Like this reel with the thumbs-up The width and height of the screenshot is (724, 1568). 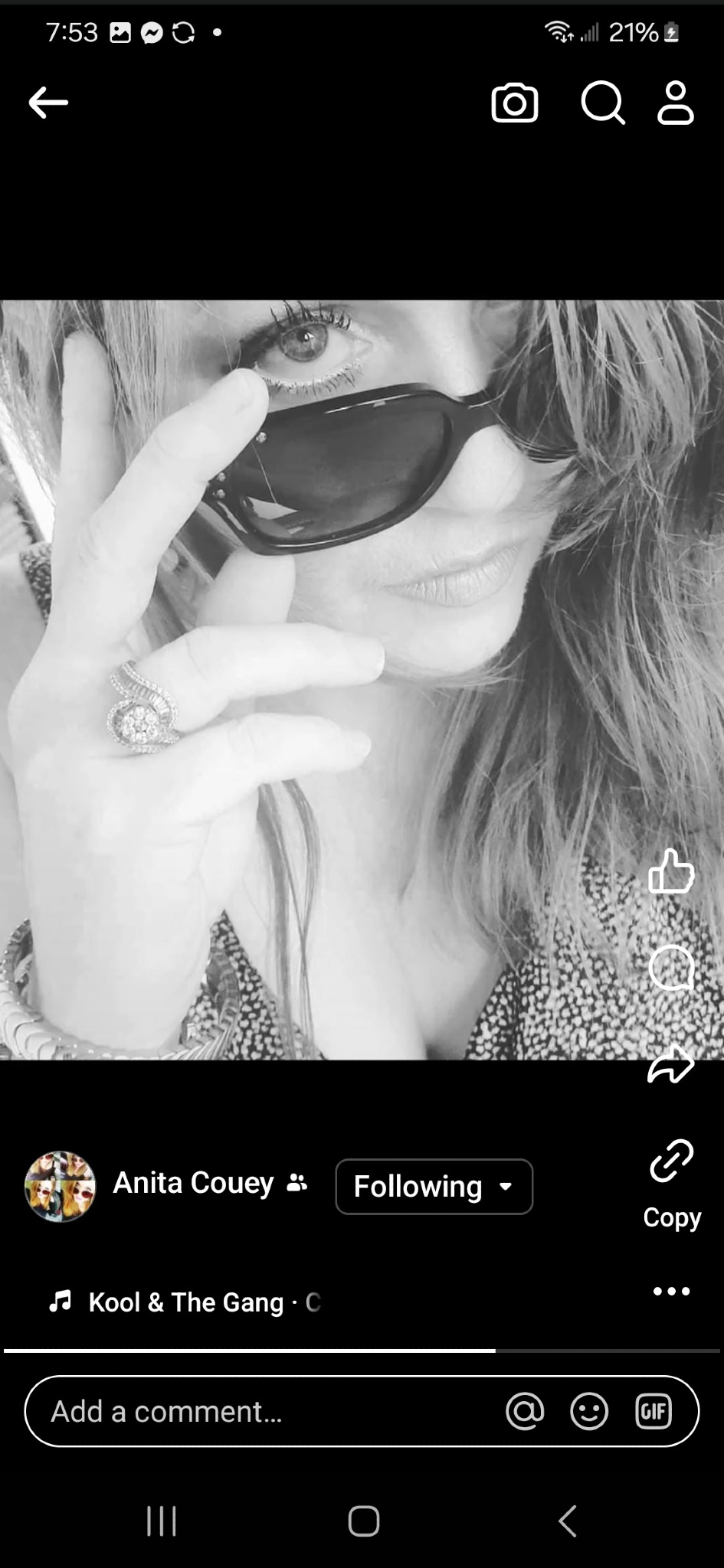671,871
